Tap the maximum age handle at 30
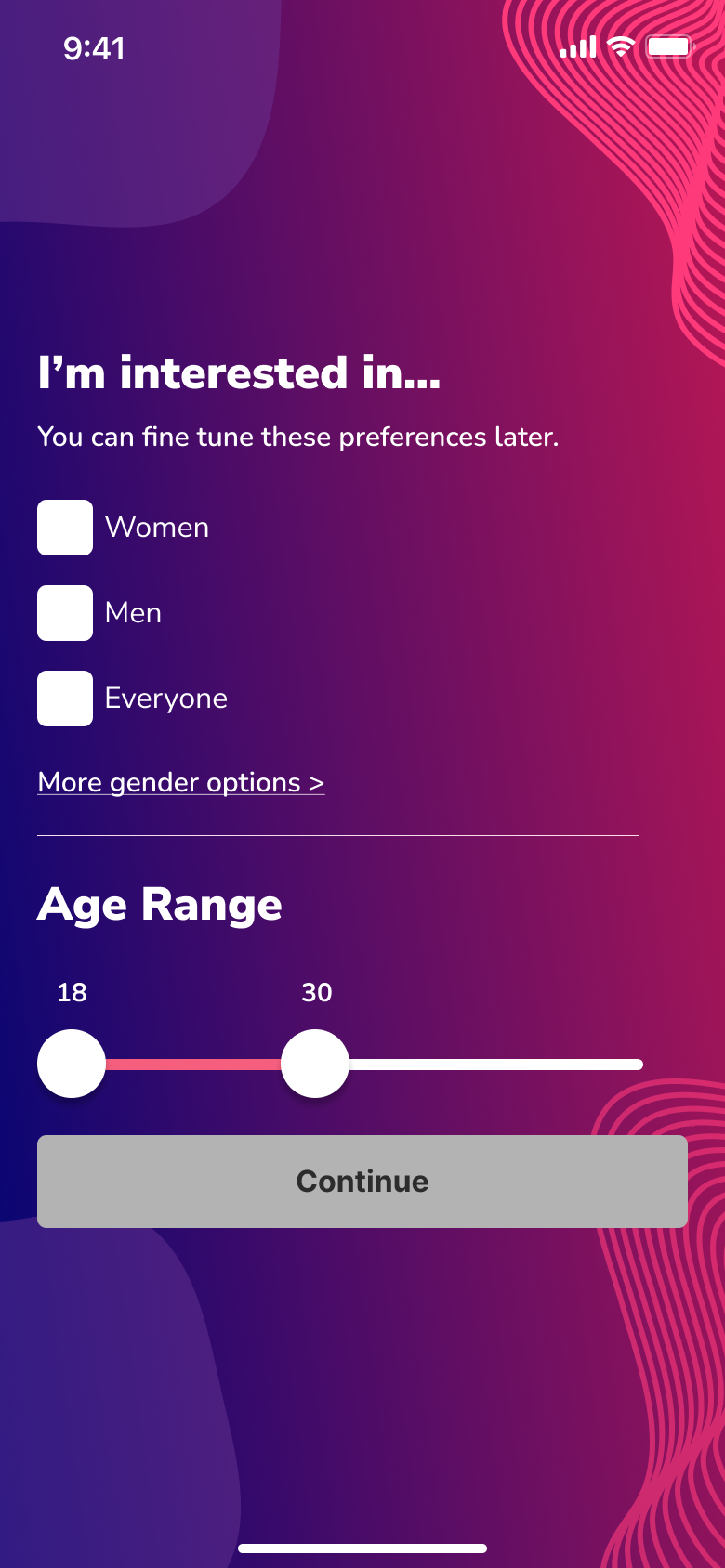Image resolution: width=725 pixels, height=1568 pixels. [315, 1064]
